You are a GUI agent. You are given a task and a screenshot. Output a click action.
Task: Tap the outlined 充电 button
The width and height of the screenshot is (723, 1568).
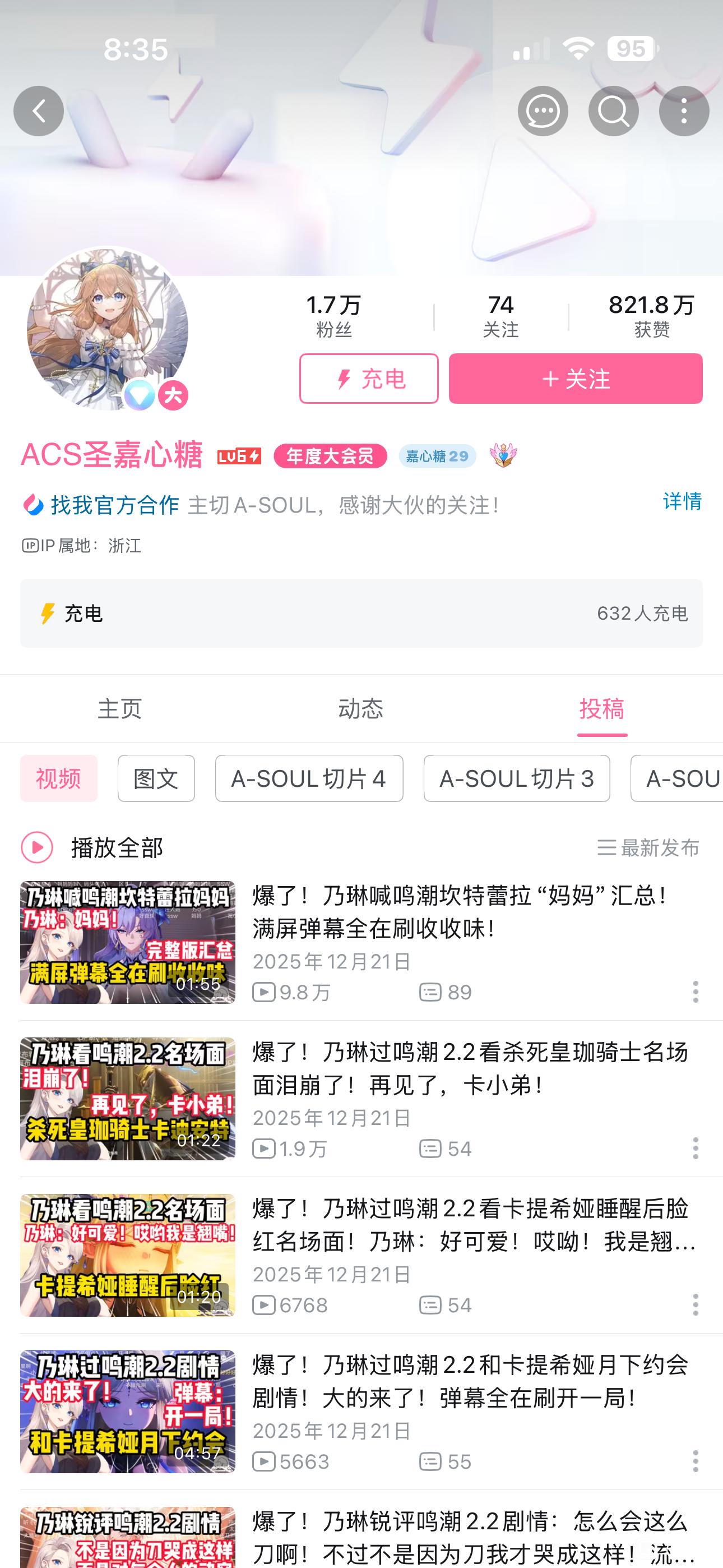369,379
